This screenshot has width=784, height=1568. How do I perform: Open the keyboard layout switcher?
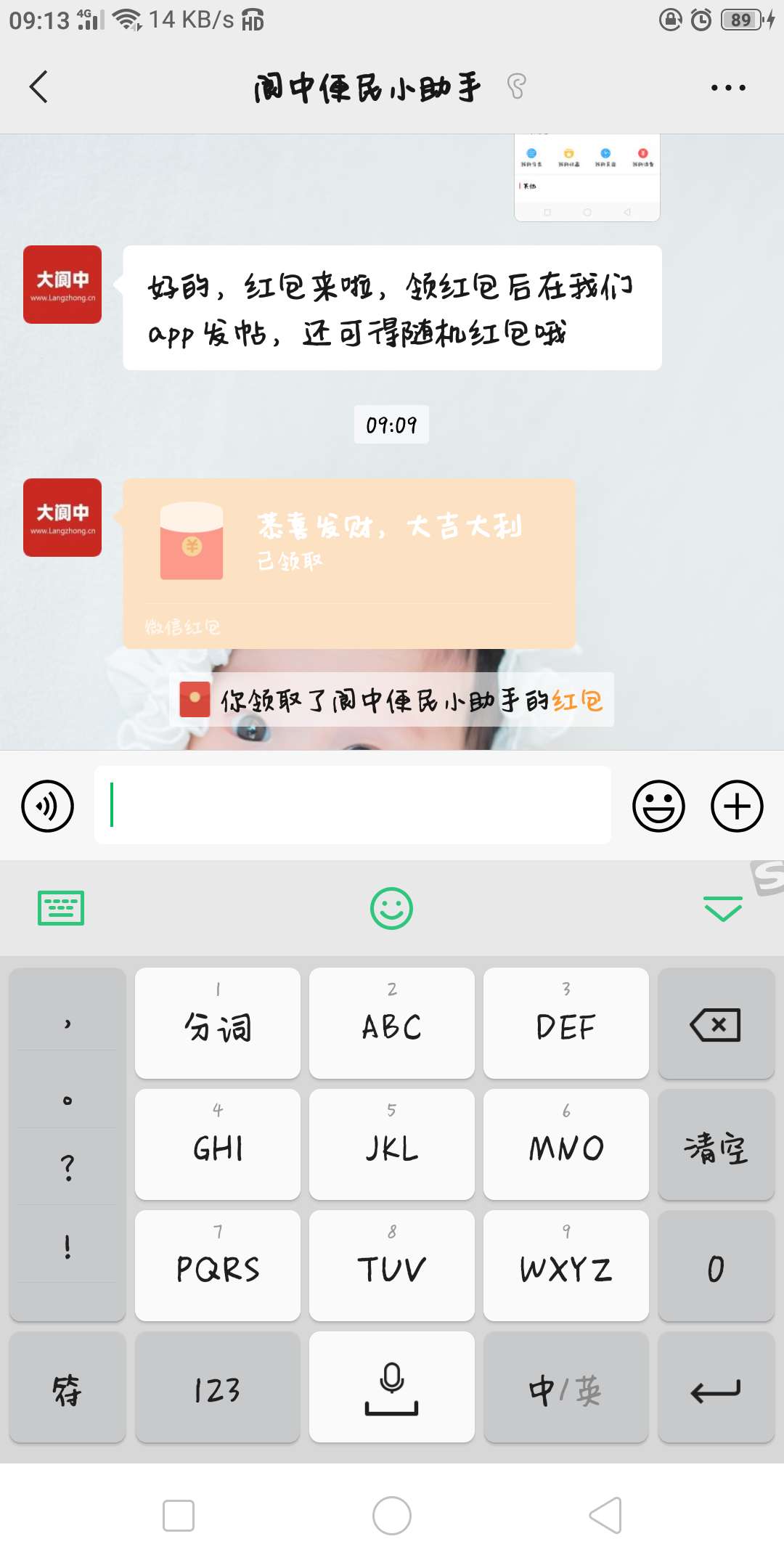pos(61,907)
